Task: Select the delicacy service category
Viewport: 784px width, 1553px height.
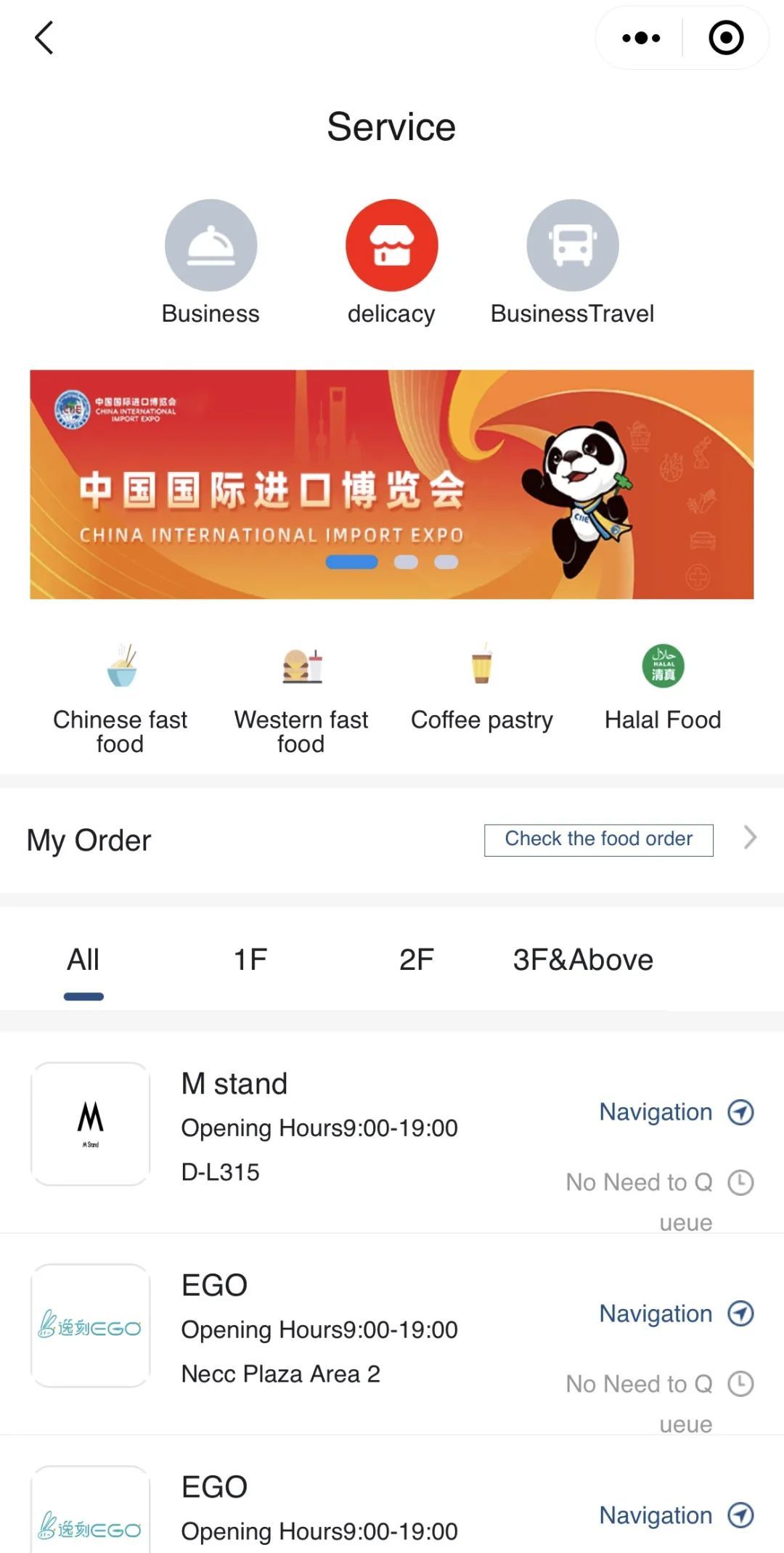Action: tap(391, 247)
